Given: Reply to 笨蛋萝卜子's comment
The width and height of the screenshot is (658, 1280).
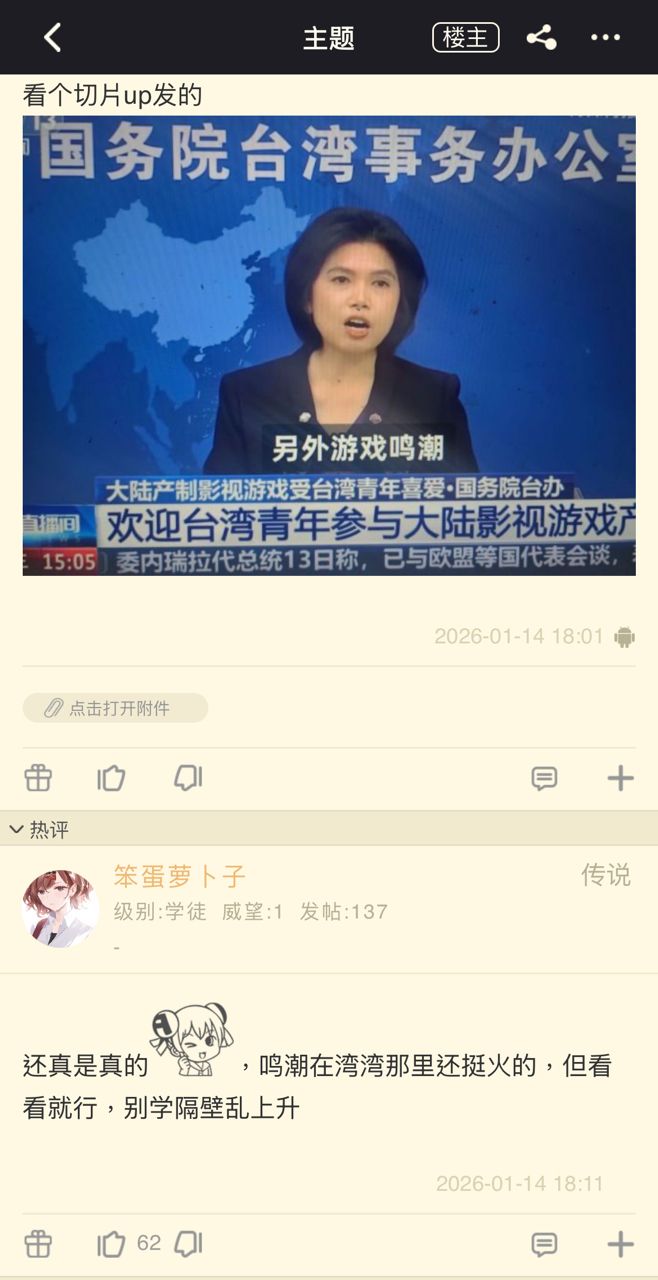Looking at the screenshot, I should pyautogui.click(x=544, y=1244).
